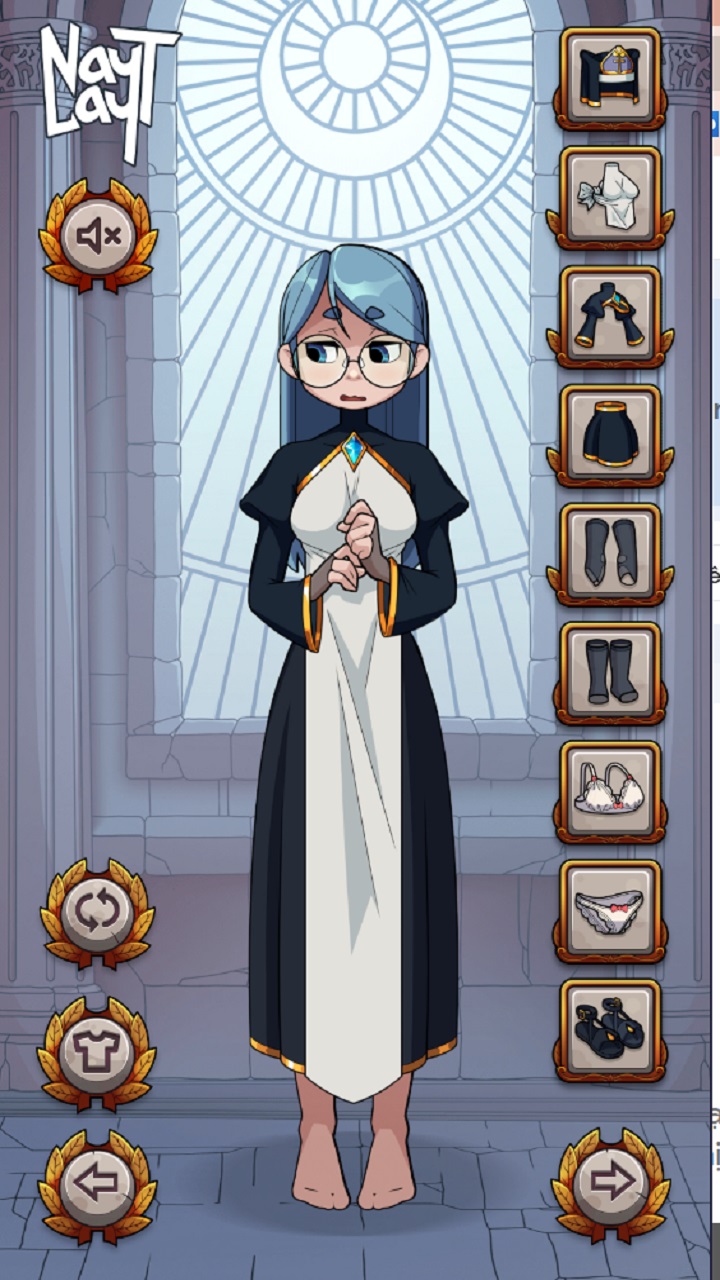Select the white bra clothing item
720x1280 pixels.
610,790
